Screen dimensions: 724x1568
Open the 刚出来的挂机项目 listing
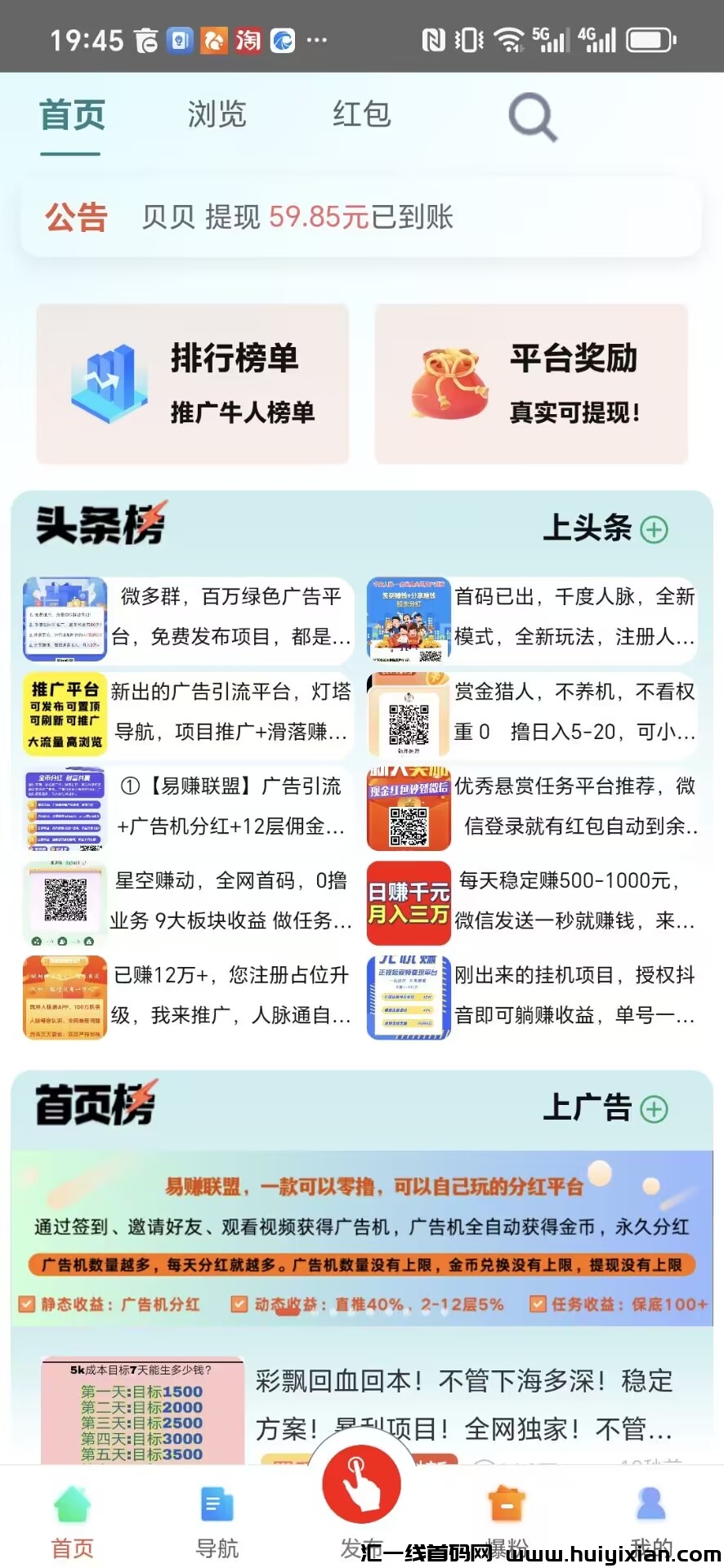[531, 996]
